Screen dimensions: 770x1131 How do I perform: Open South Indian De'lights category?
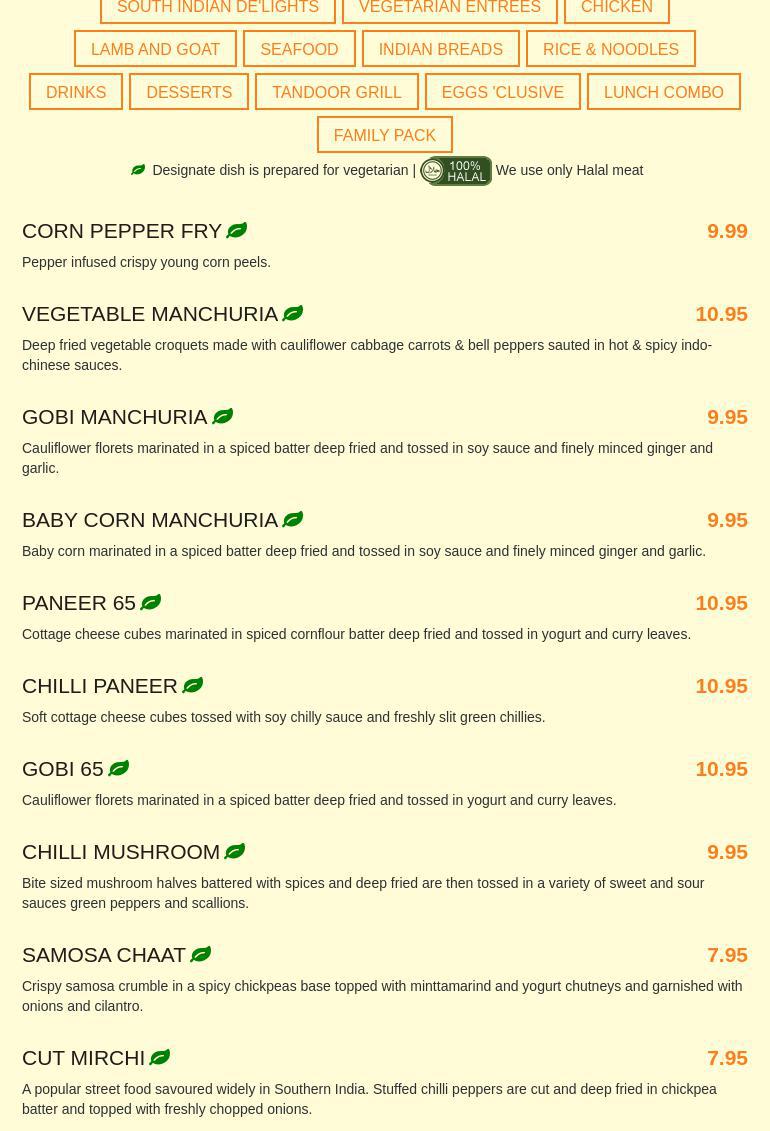coord(217,8)
